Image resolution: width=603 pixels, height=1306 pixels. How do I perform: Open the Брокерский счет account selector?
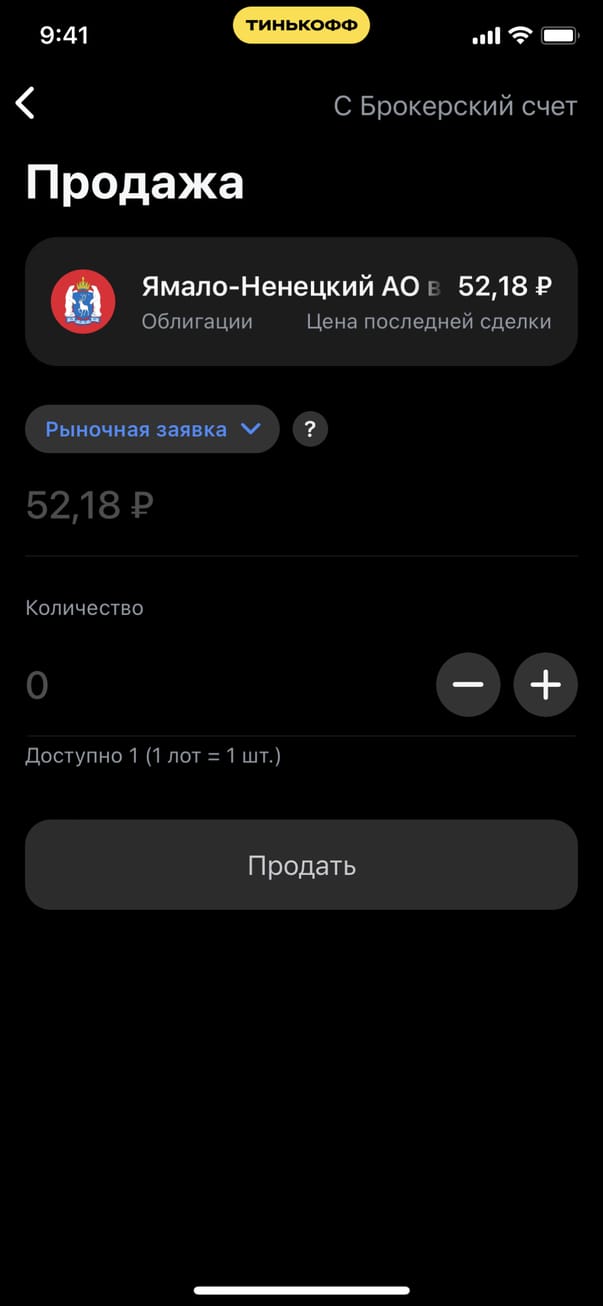455,106
